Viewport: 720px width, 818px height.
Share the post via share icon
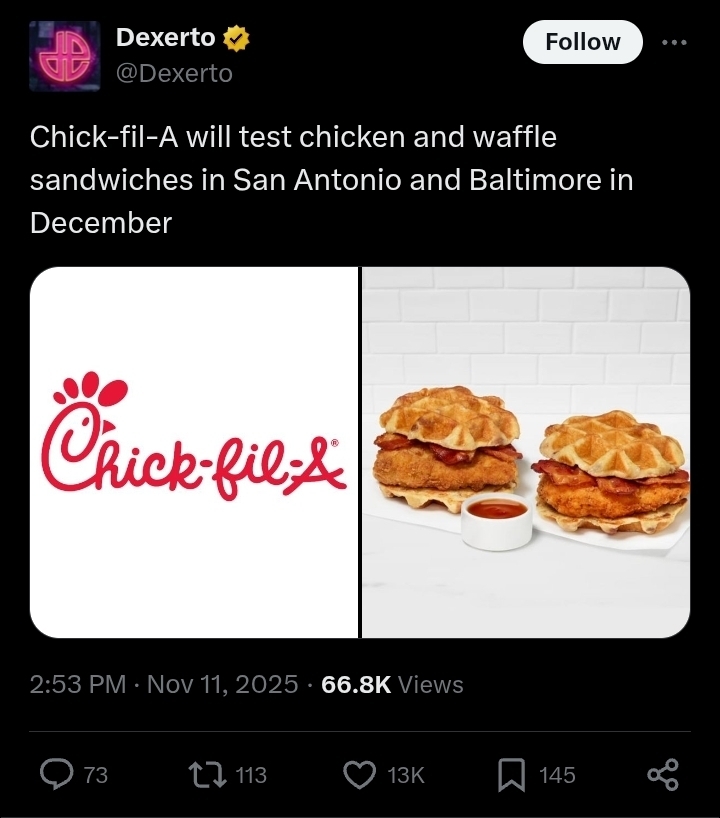[662, 774]
